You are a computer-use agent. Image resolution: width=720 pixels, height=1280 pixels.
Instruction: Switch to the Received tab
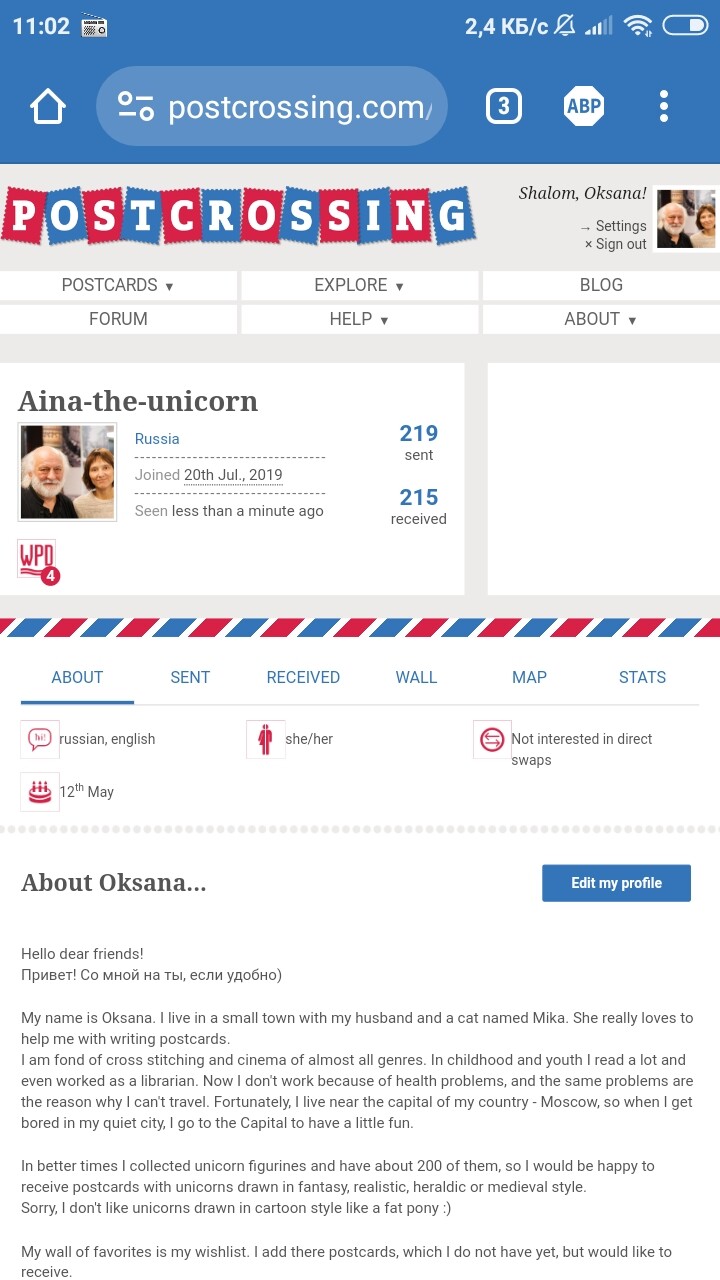pyautogui.click(x=303, y=677)
